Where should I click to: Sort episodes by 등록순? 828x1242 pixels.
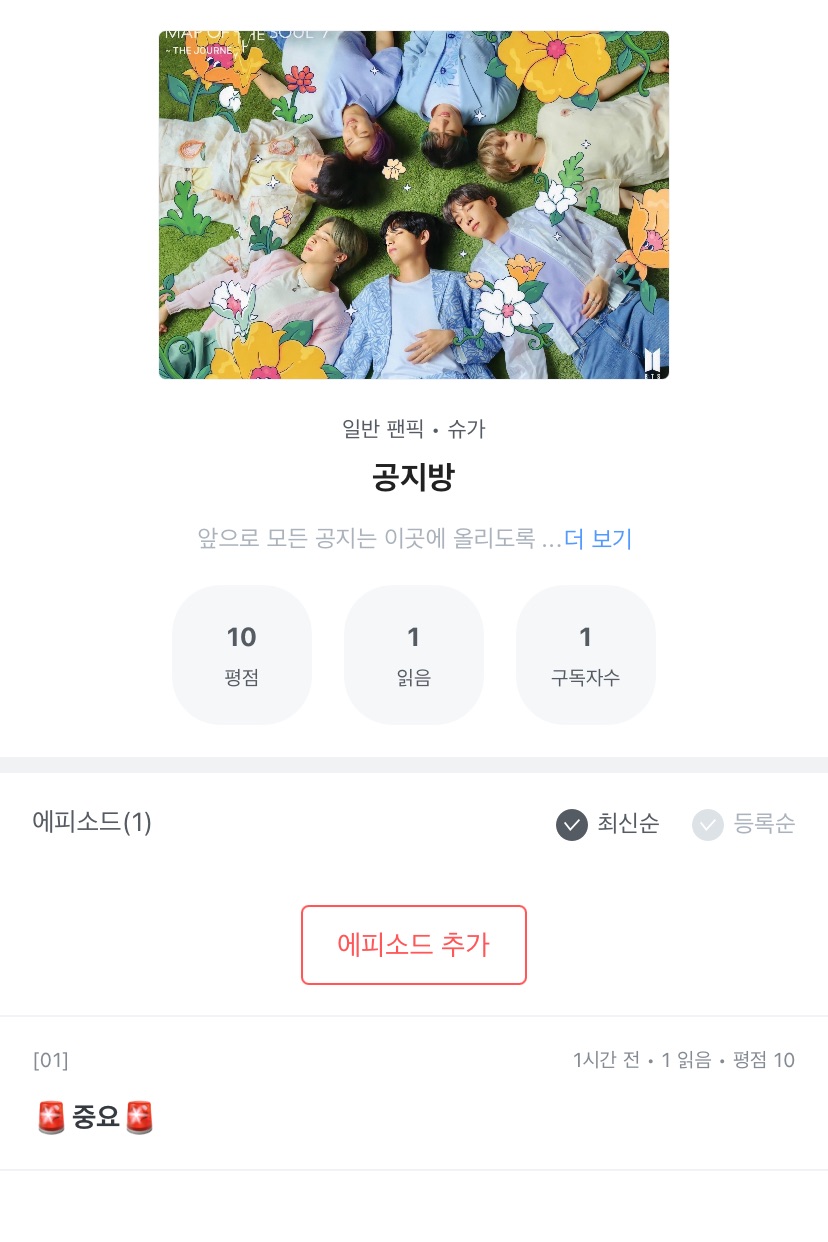[744, 824]
